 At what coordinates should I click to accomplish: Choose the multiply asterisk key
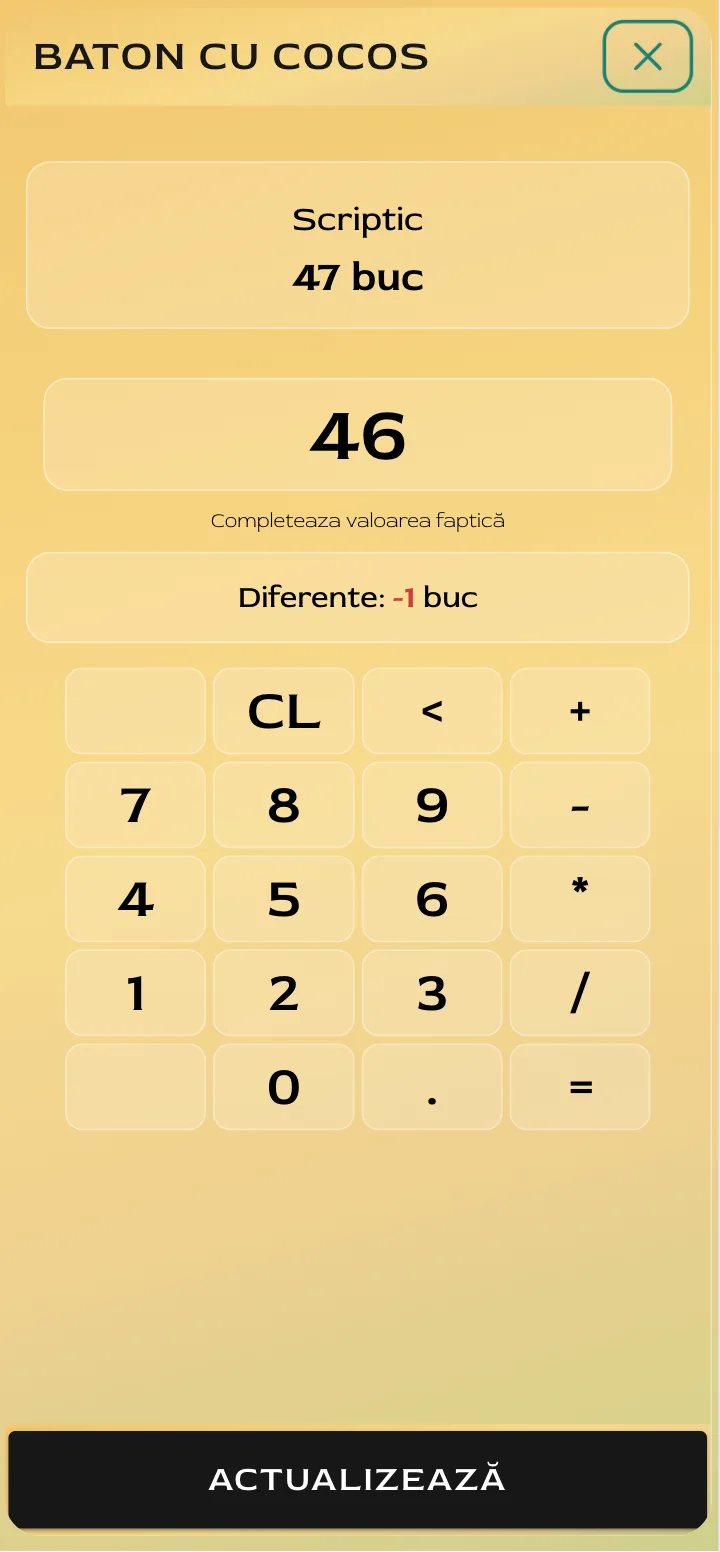[580, 899]
